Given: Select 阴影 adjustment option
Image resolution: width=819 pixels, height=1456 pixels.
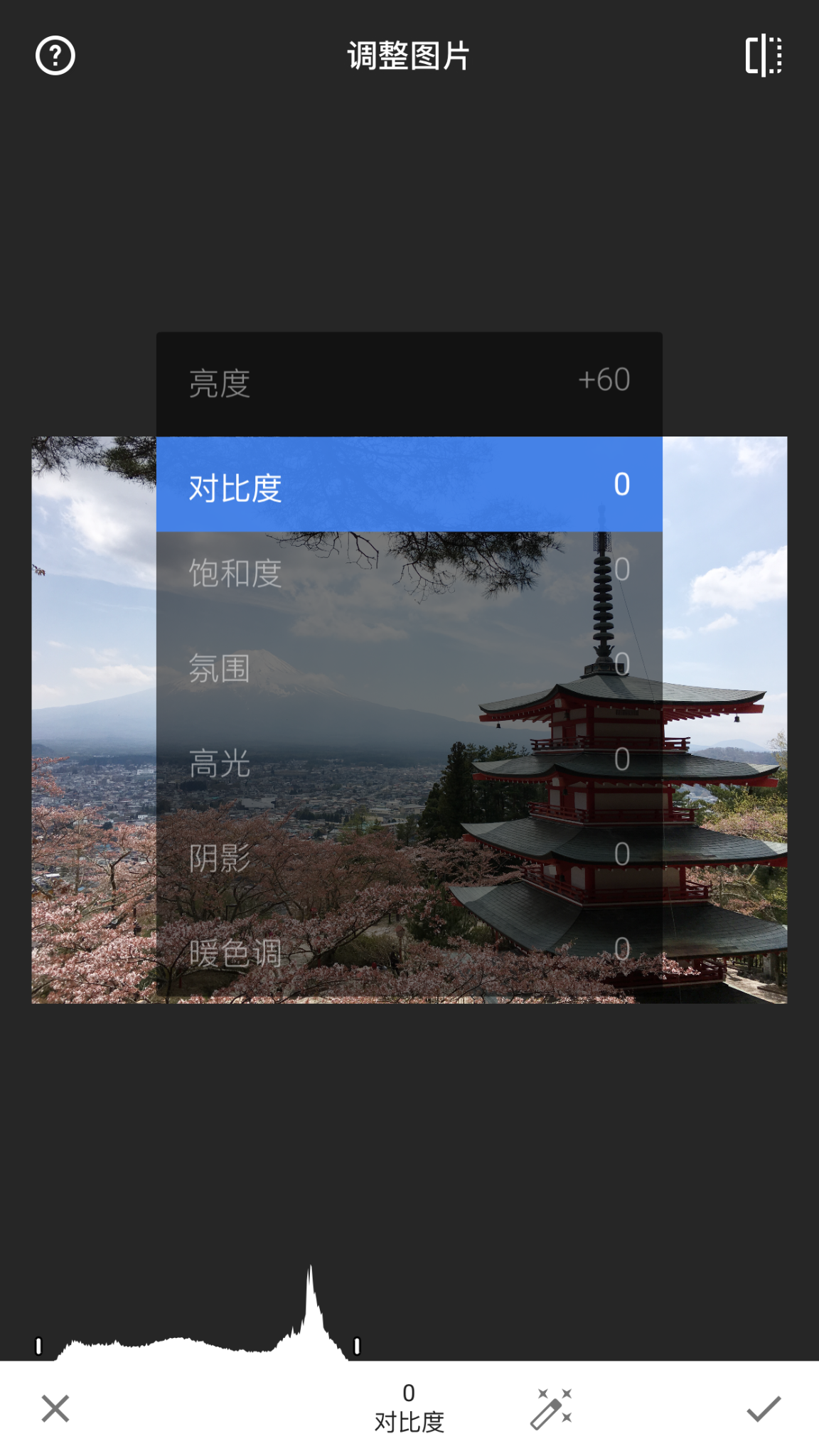Looking at the screenshot, I should tap(409, 857).
